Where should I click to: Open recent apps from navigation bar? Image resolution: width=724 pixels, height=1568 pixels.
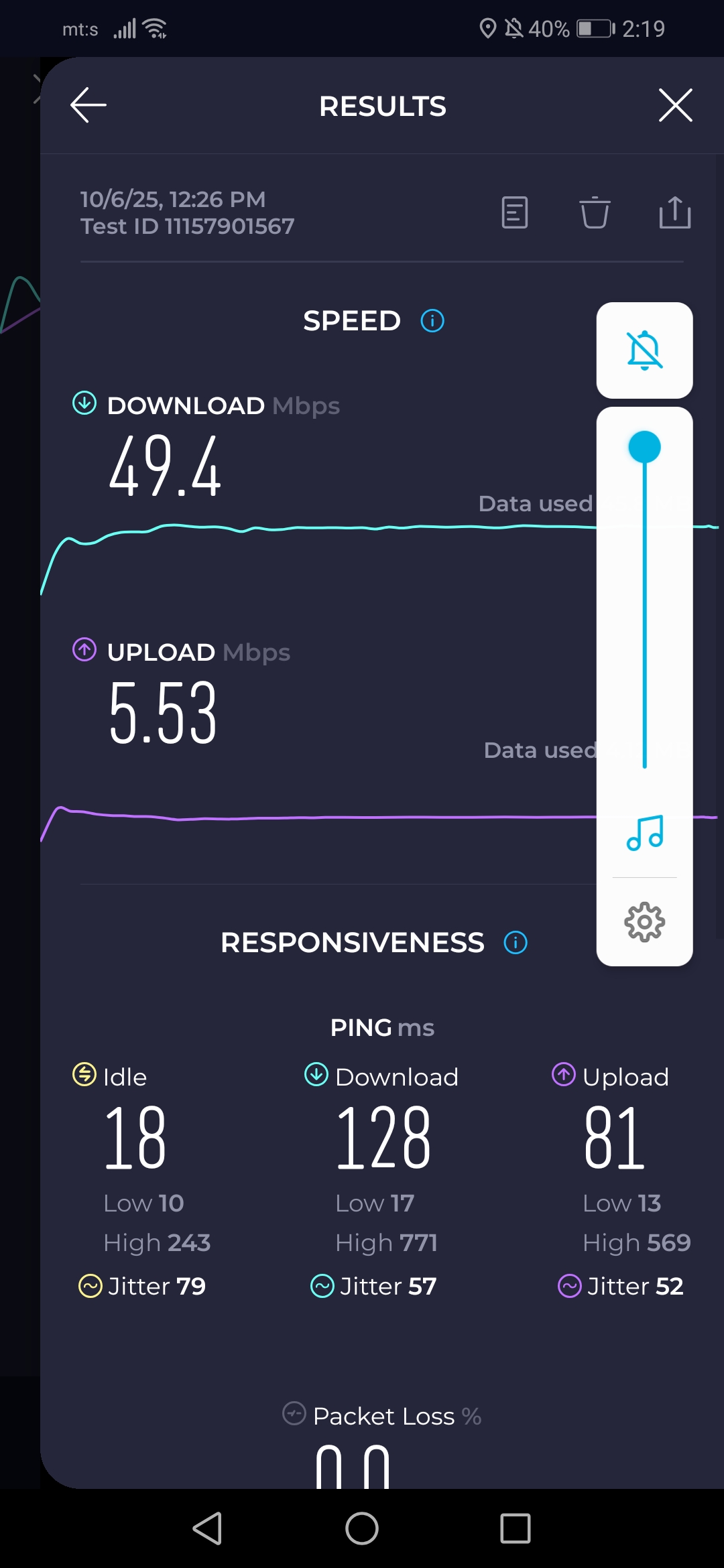516,1528
